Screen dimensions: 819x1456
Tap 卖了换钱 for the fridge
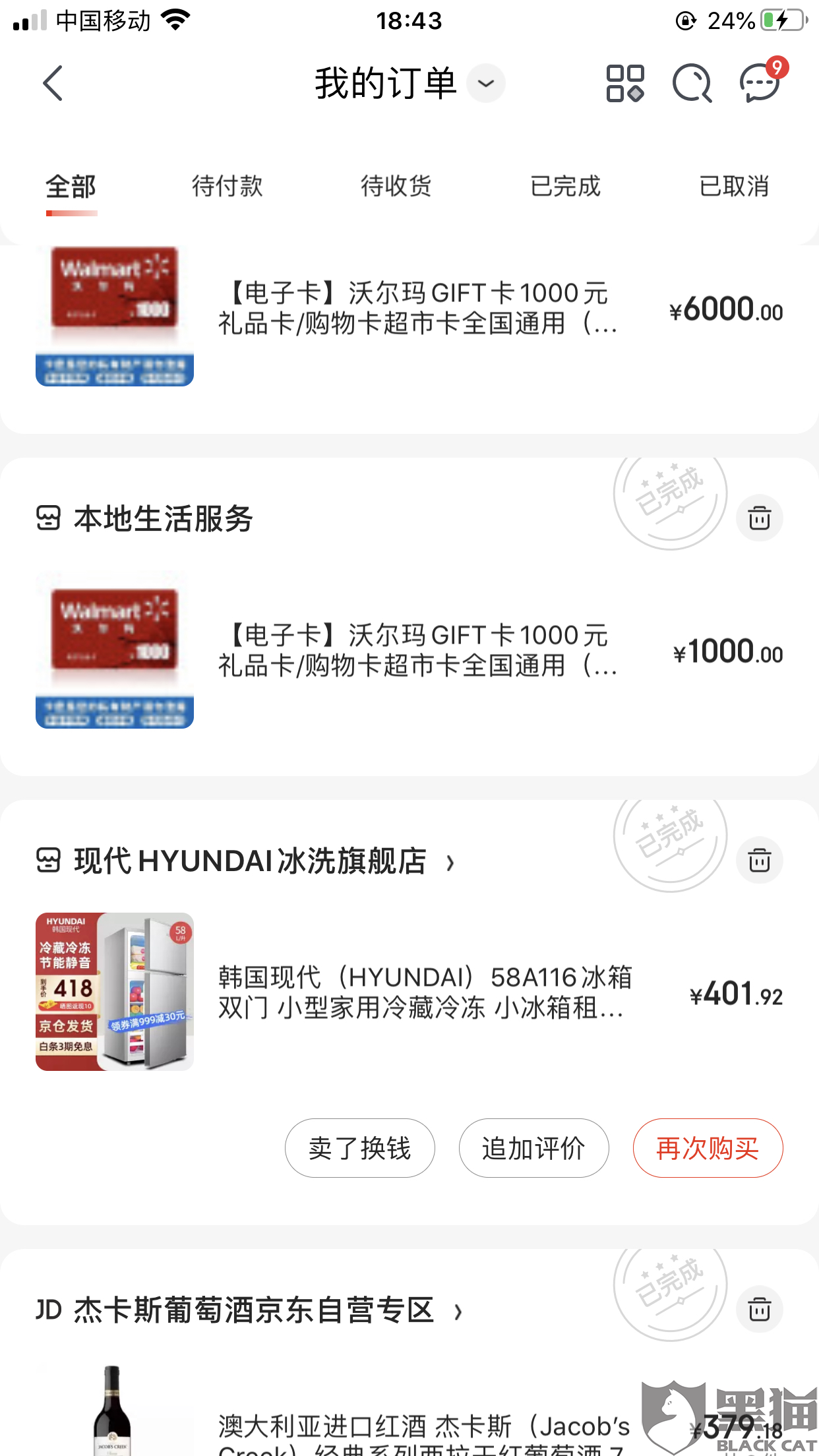pyautogui.click(x=359, y=1148)
